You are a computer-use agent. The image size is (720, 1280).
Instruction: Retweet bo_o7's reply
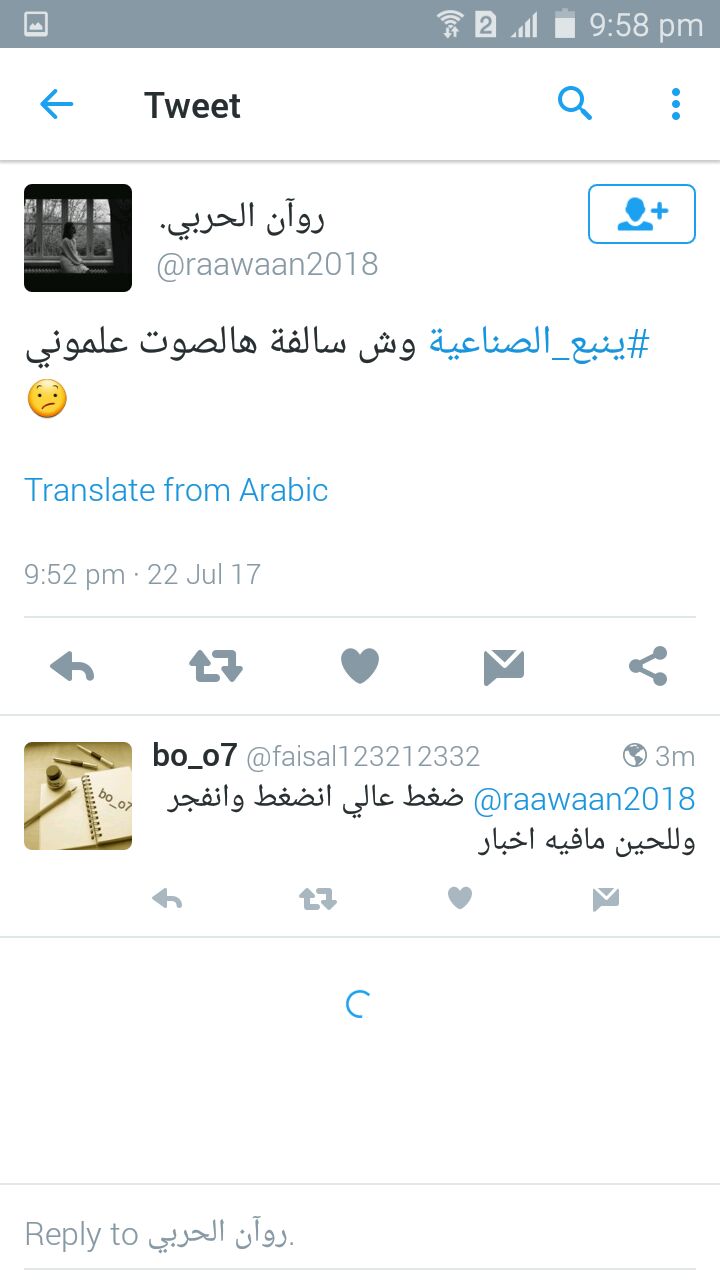pos(318,900)
